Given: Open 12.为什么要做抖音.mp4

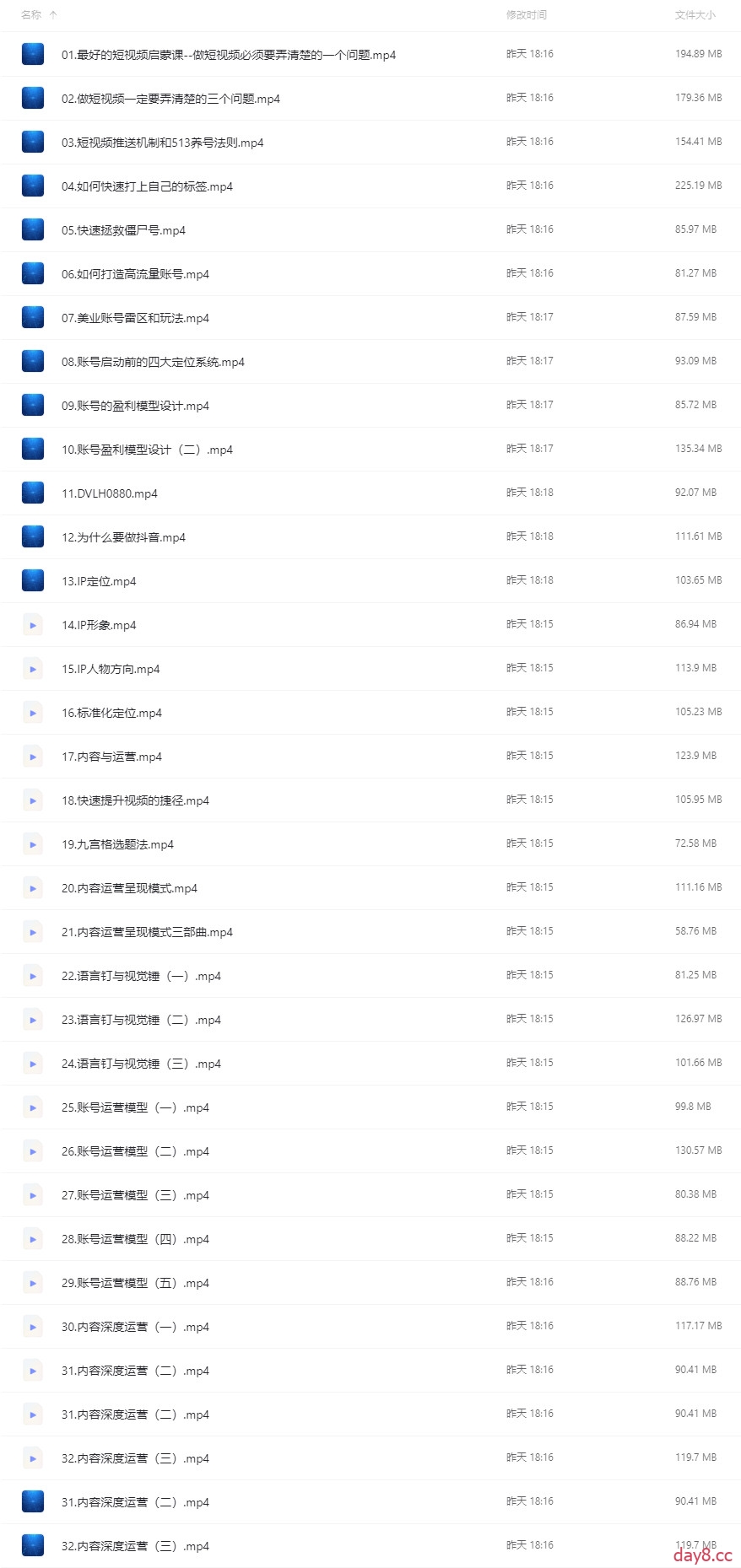Looking at the screenshot, I should click(123, 537).
